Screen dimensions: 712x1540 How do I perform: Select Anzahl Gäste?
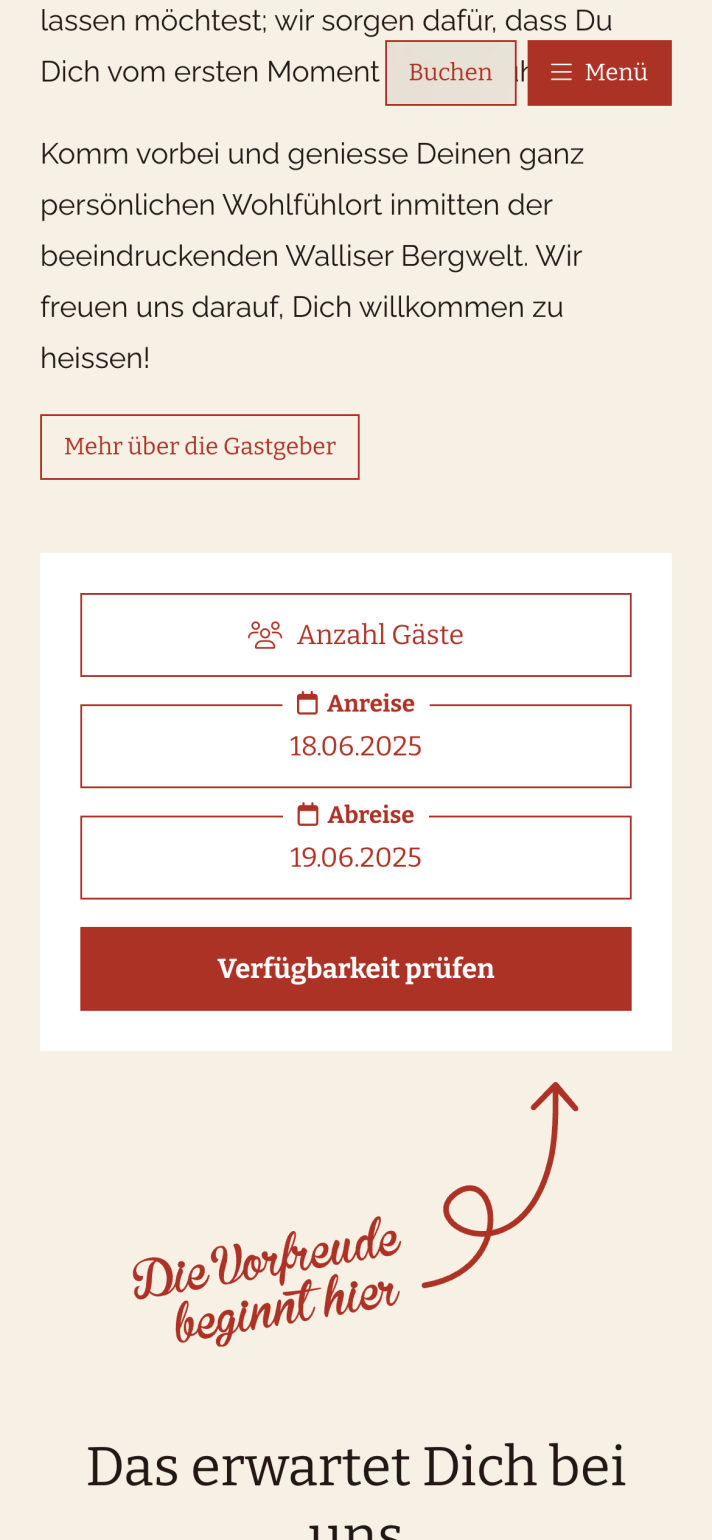[356, 635]
